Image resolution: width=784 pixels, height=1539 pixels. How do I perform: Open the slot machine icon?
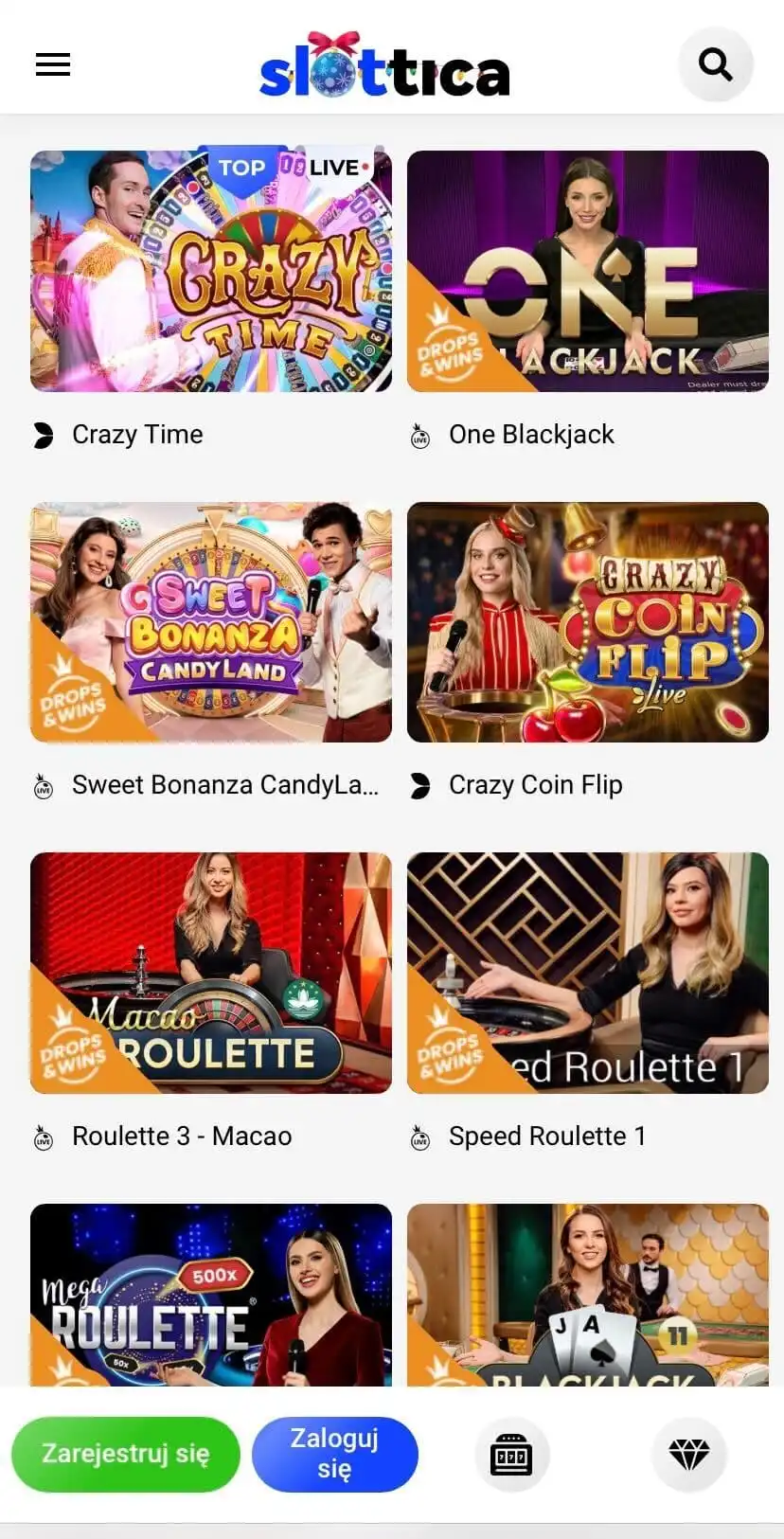pos(511,1454)
